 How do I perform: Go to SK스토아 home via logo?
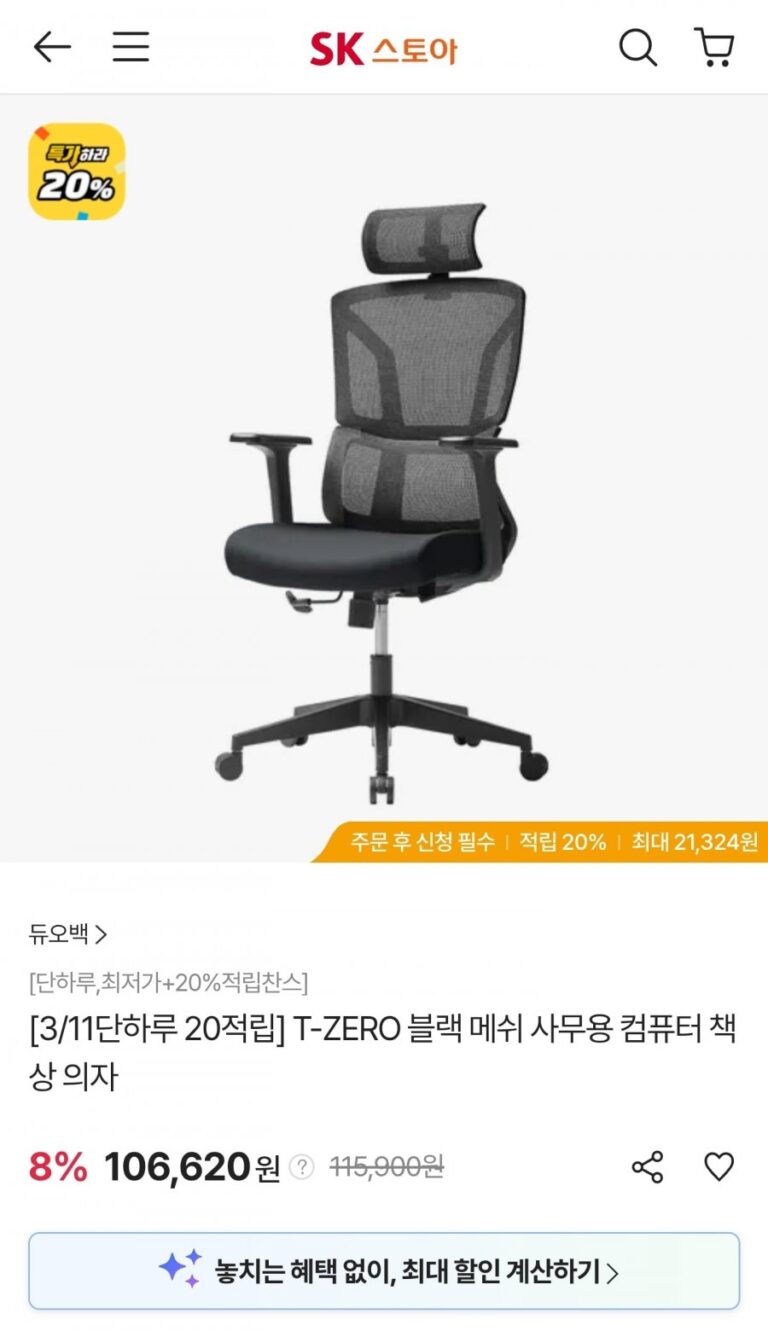(383, 48)
